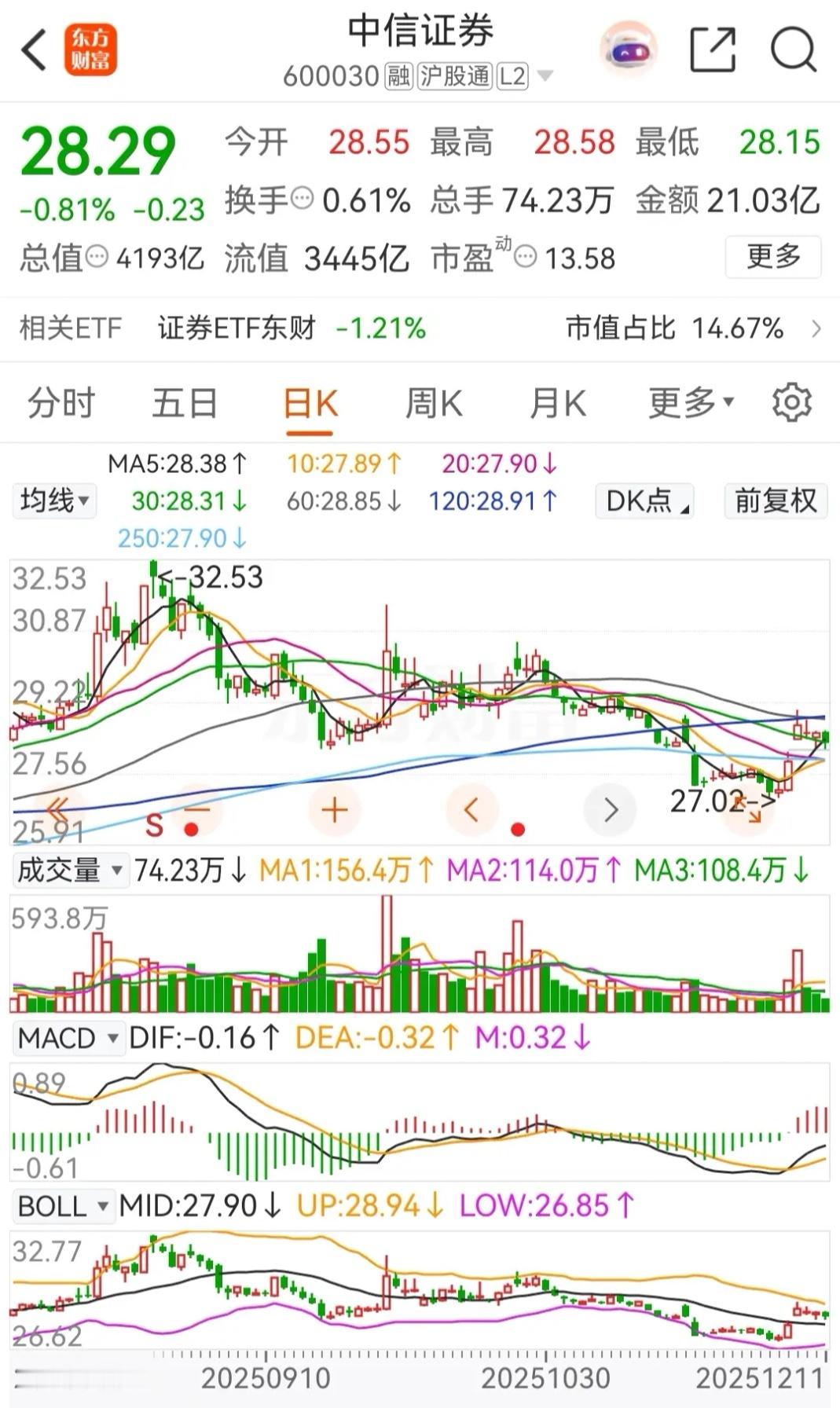
Task: Switch to the 周K weekly chart tab
Action: (x=433, y=402)
